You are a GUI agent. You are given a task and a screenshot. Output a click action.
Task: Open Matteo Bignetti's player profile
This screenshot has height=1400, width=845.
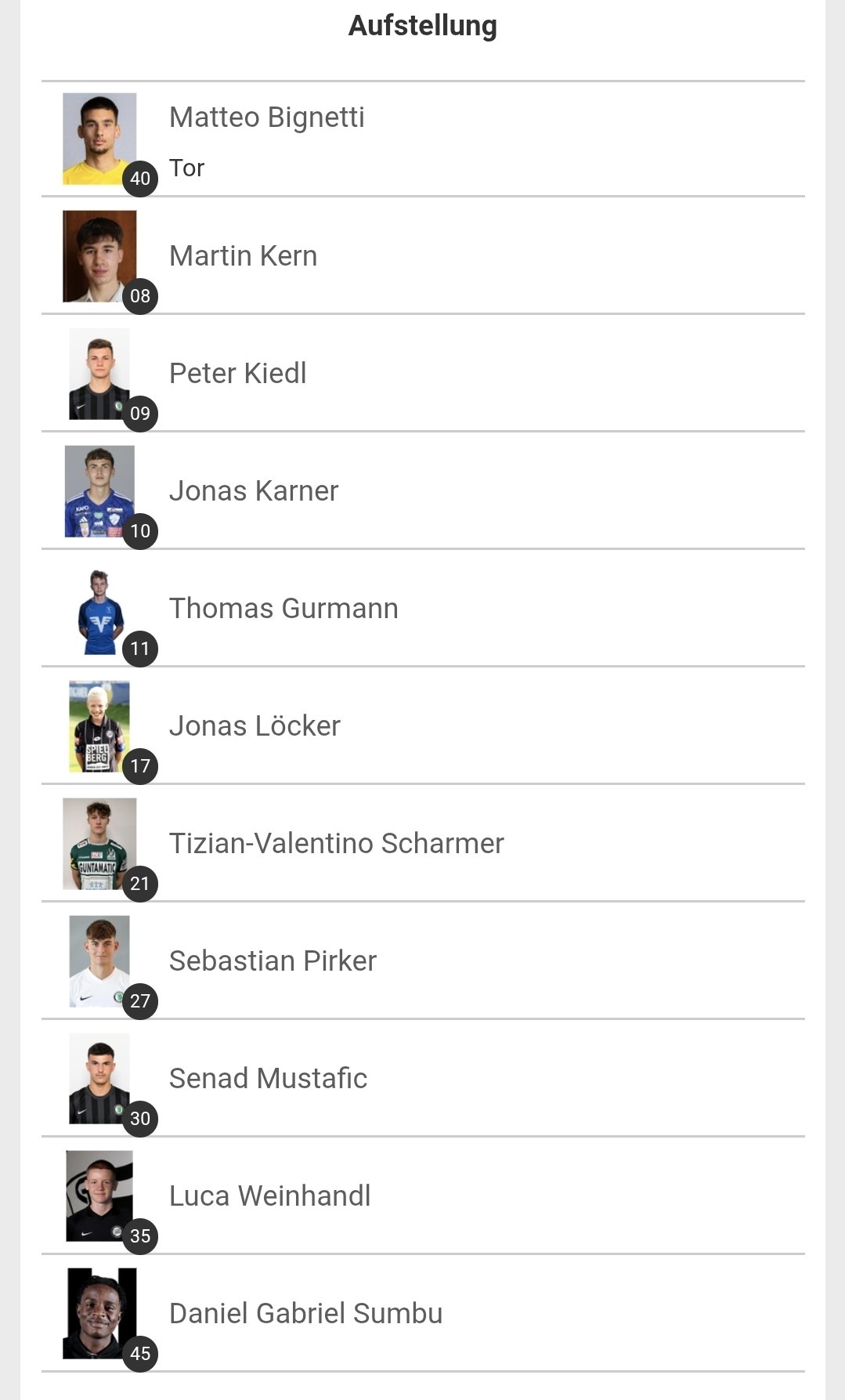(423, 139)
